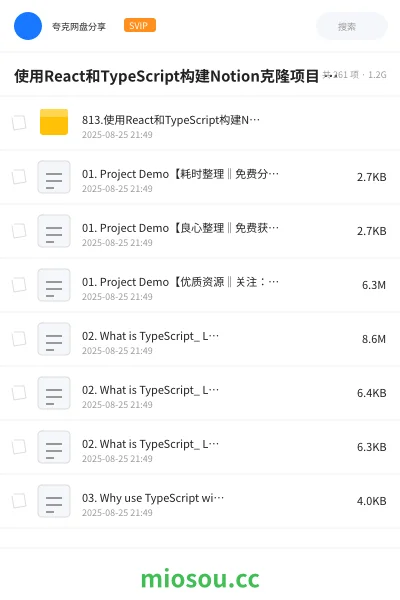Open 03. Why use TypeScript wi… file

click(200, 501)
